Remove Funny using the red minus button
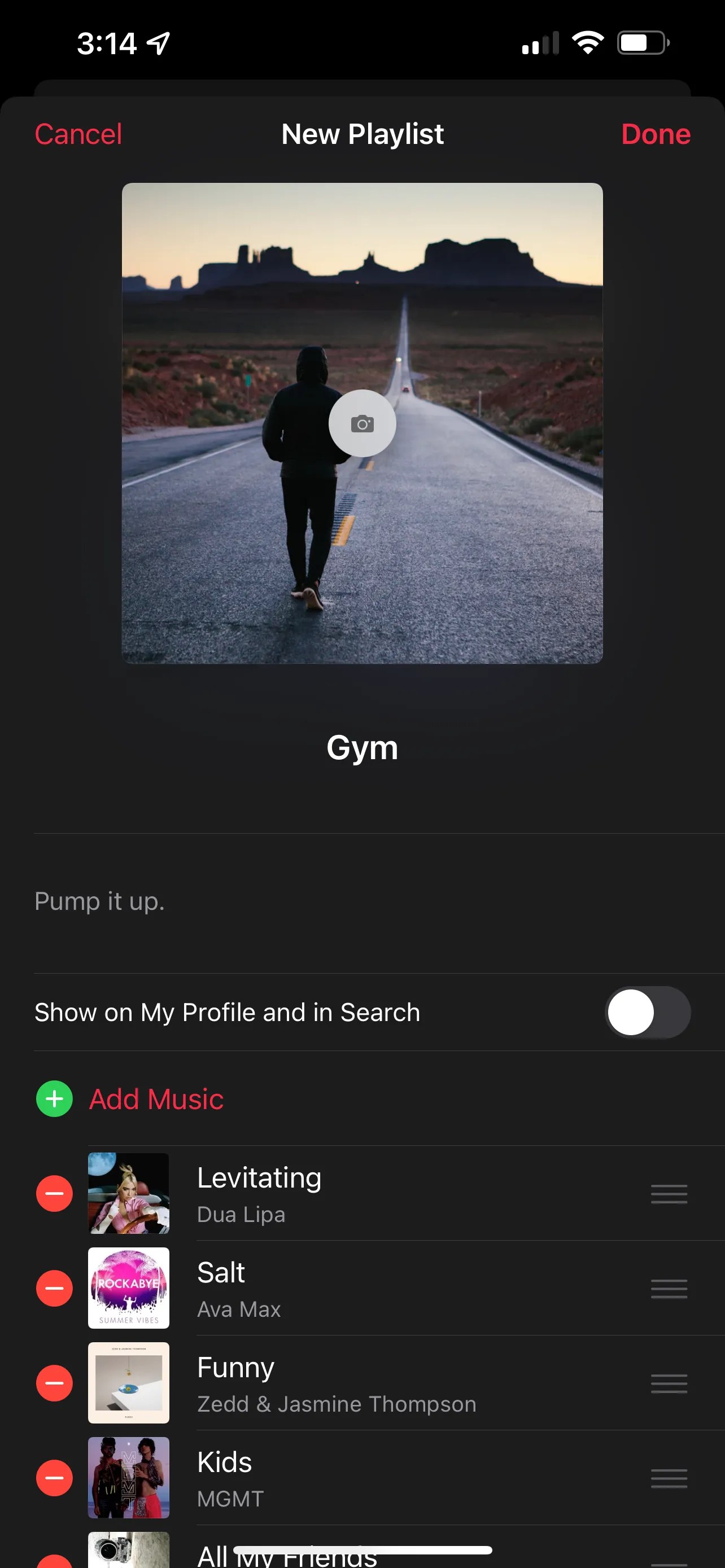The width and height of the screenshot is (725, 1568). coord(54,1383)
